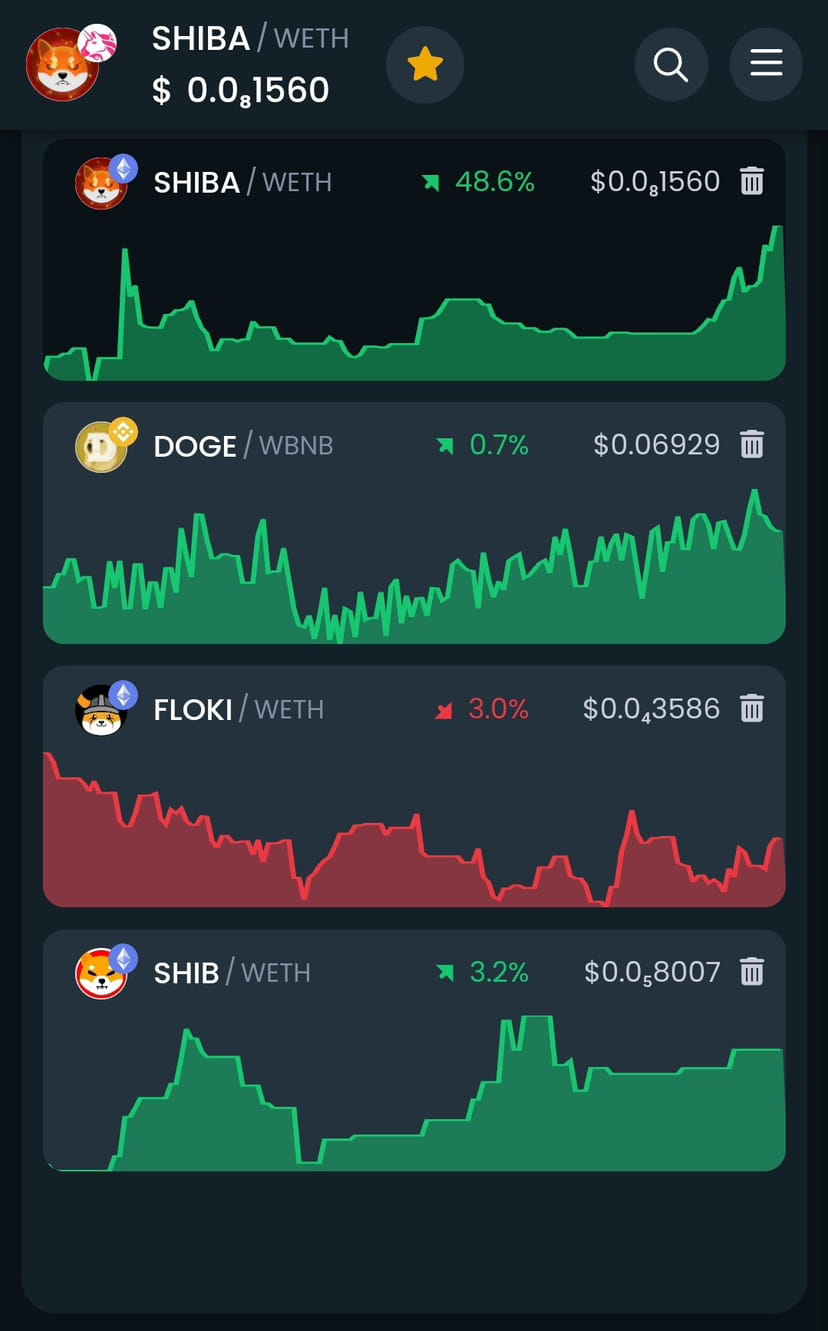
Task: Open the search function
Action: tap(671, 64)
